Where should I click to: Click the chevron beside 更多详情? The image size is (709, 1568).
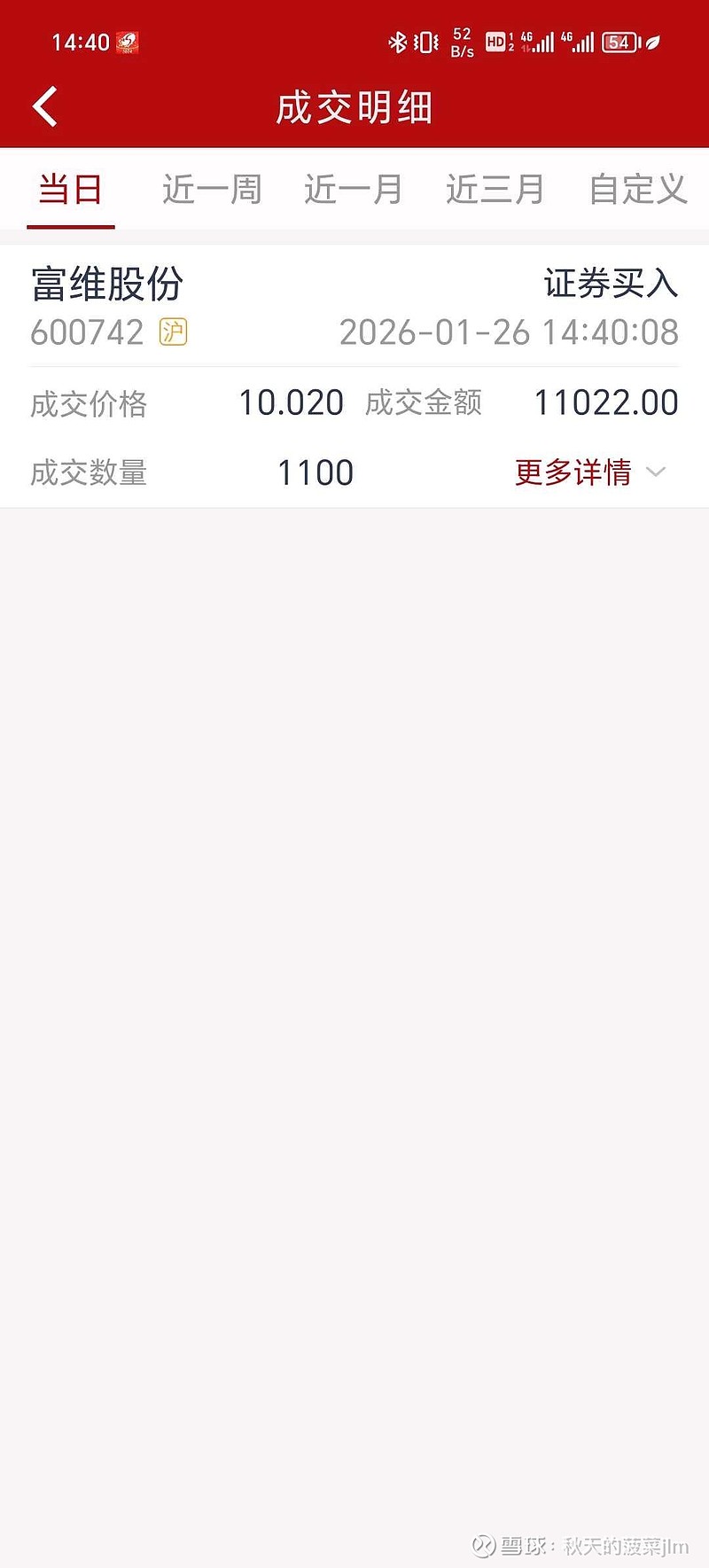(657, 472)
